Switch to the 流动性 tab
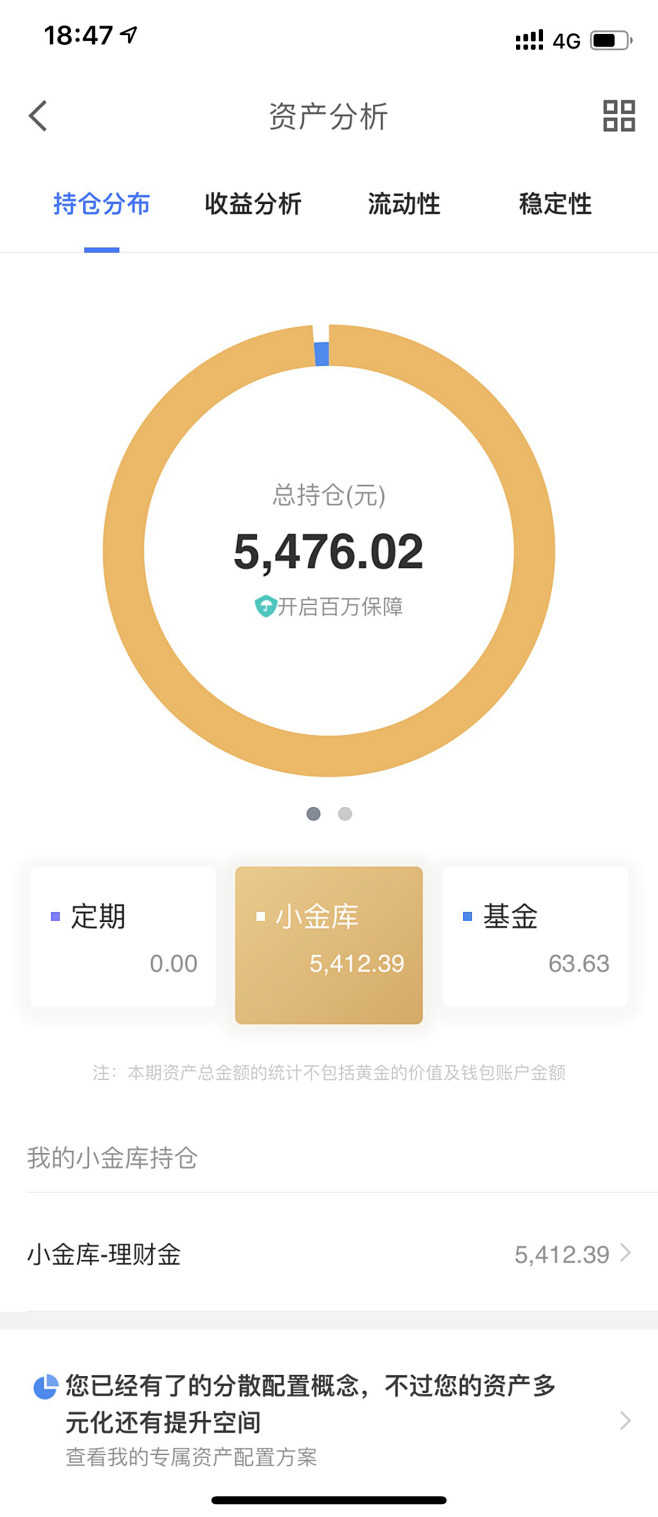Viewport: 658px width, 1517px height. 404,204
